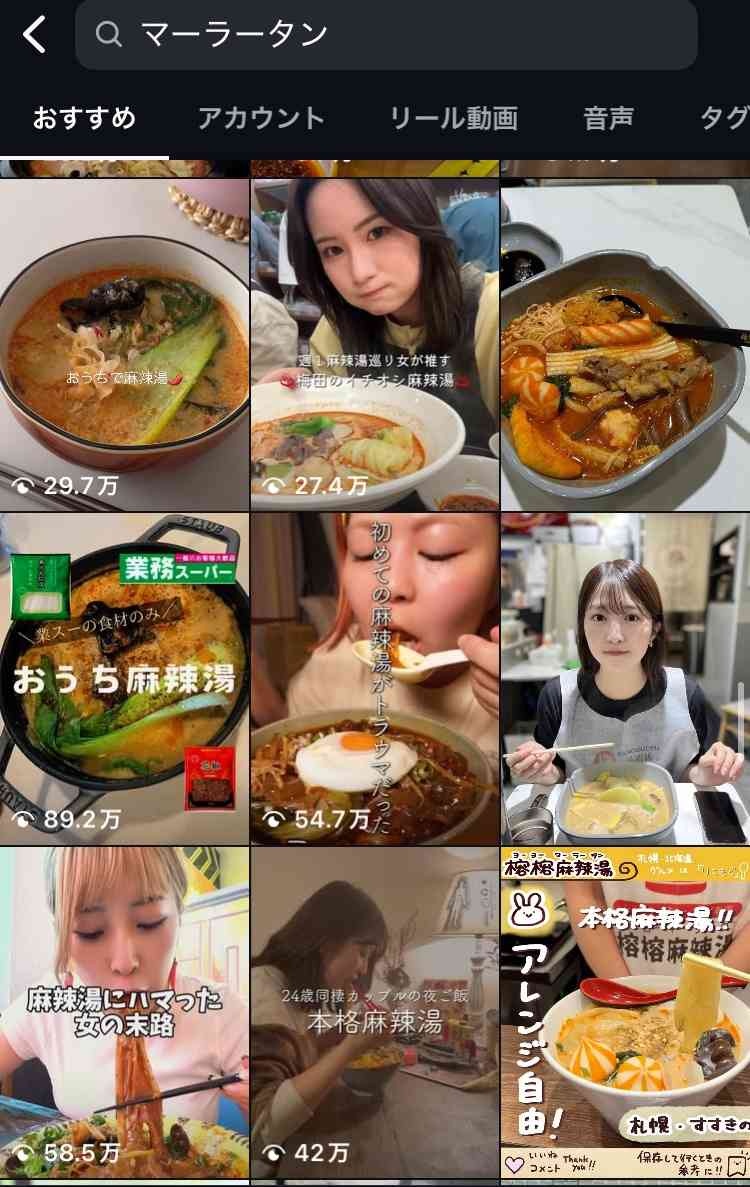
Task: Switch to the リール動画 tab
Action: [453, 118]
